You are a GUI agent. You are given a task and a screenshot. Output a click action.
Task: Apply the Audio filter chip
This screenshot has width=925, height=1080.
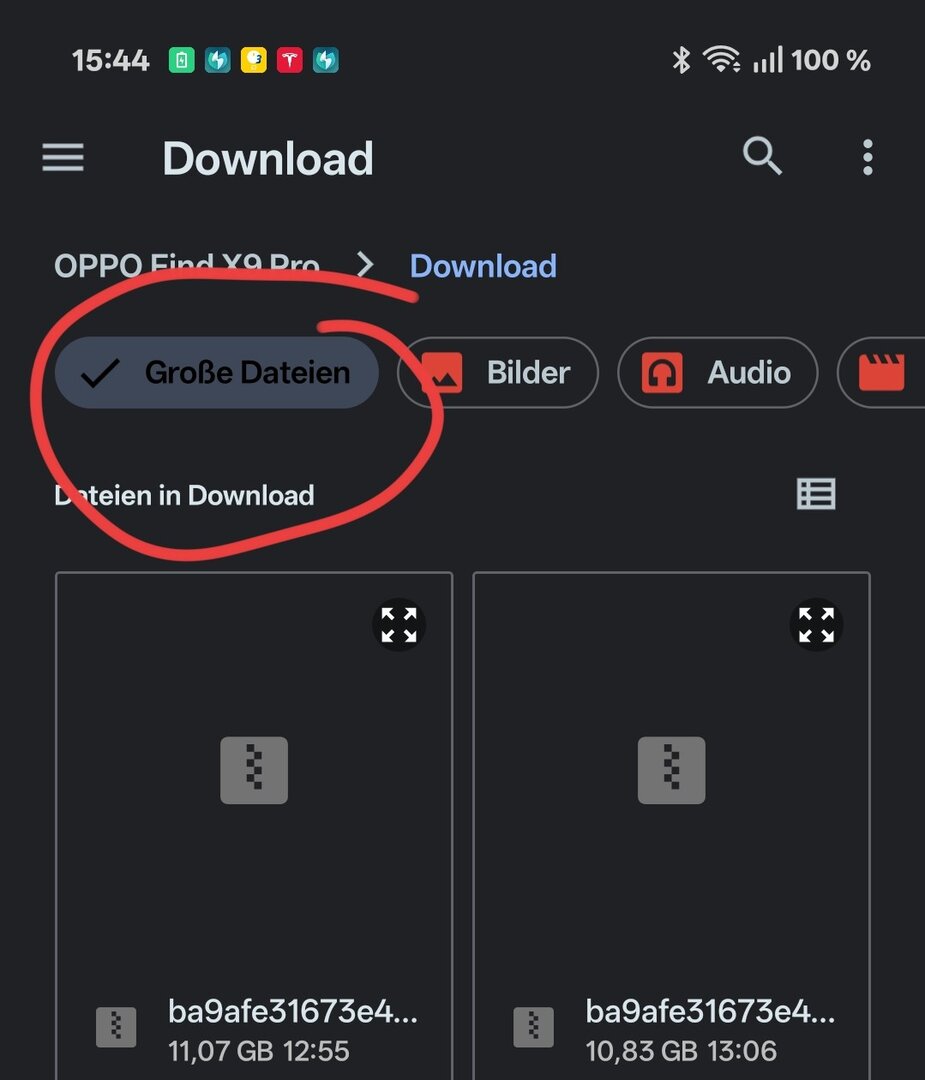[x=717, y=373]
